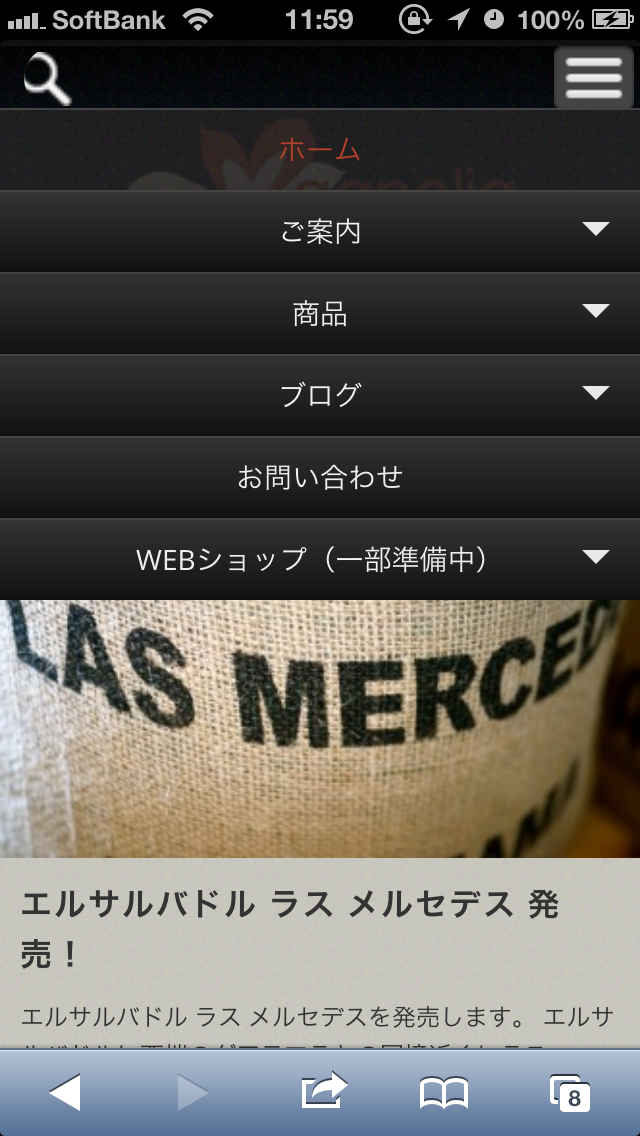Image resolution: width=640 pixels, height=1136 pixels.
Task: Tap the Safari back arrow
Action: click(x=65, y=1092)
